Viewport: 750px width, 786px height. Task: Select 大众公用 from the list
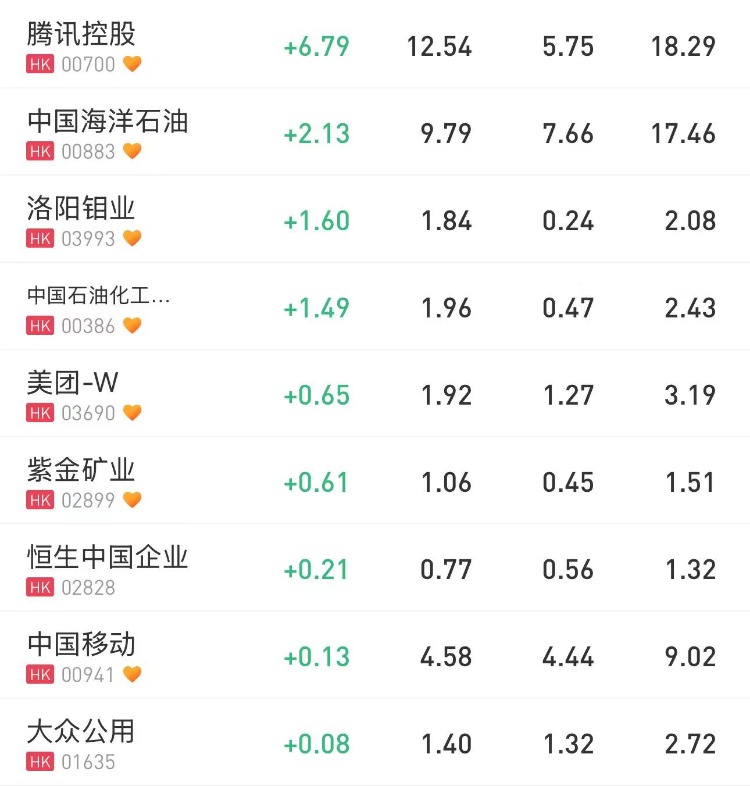coord(82,731)
